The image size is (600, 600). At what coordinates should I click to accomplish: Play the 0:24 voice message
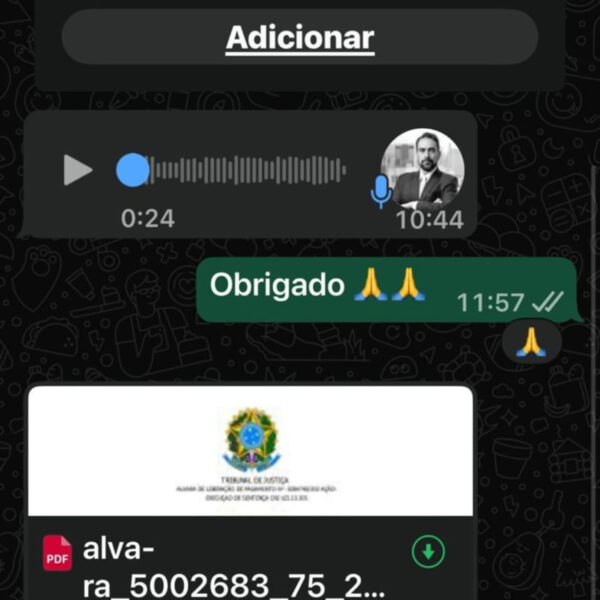point(77,170)
